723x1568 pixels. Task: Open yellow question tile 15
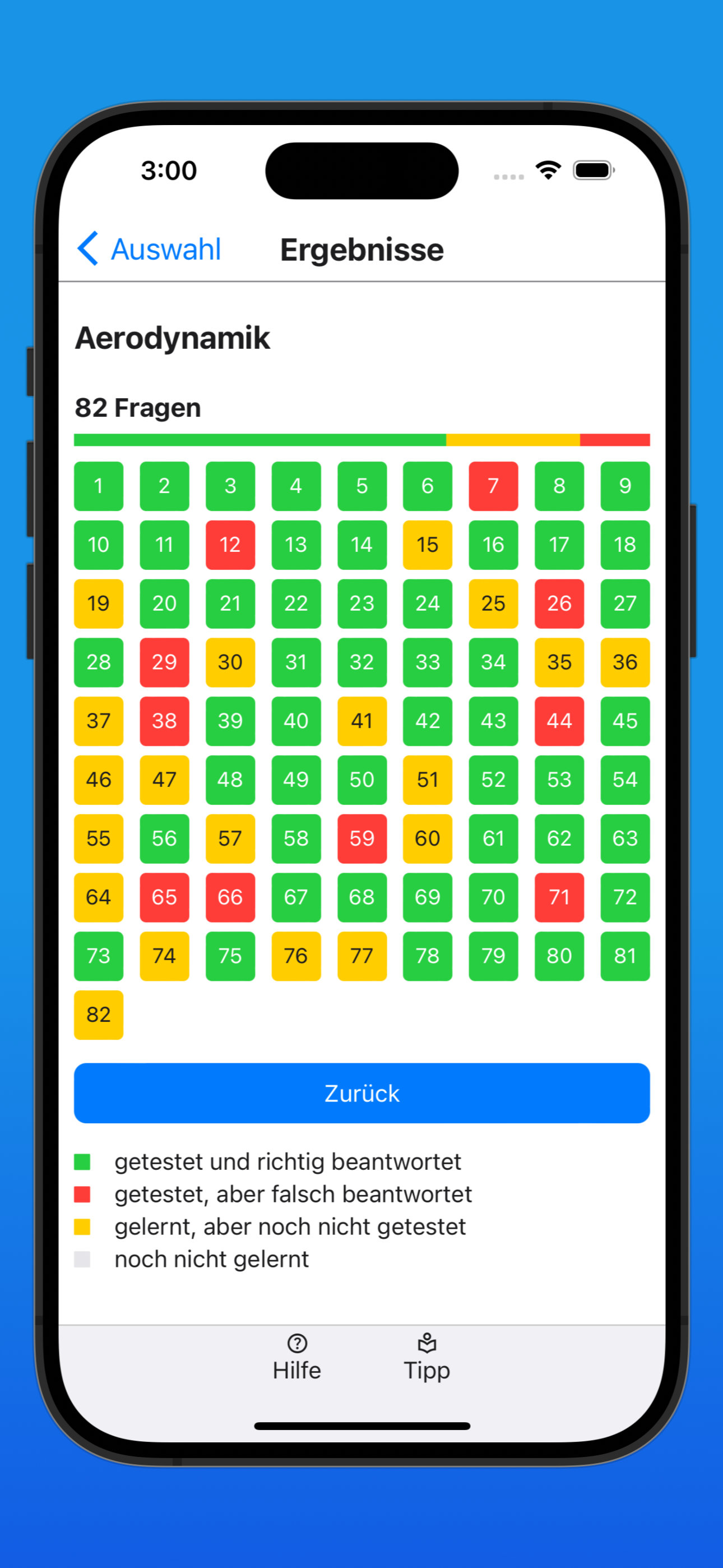coord(427,545)
